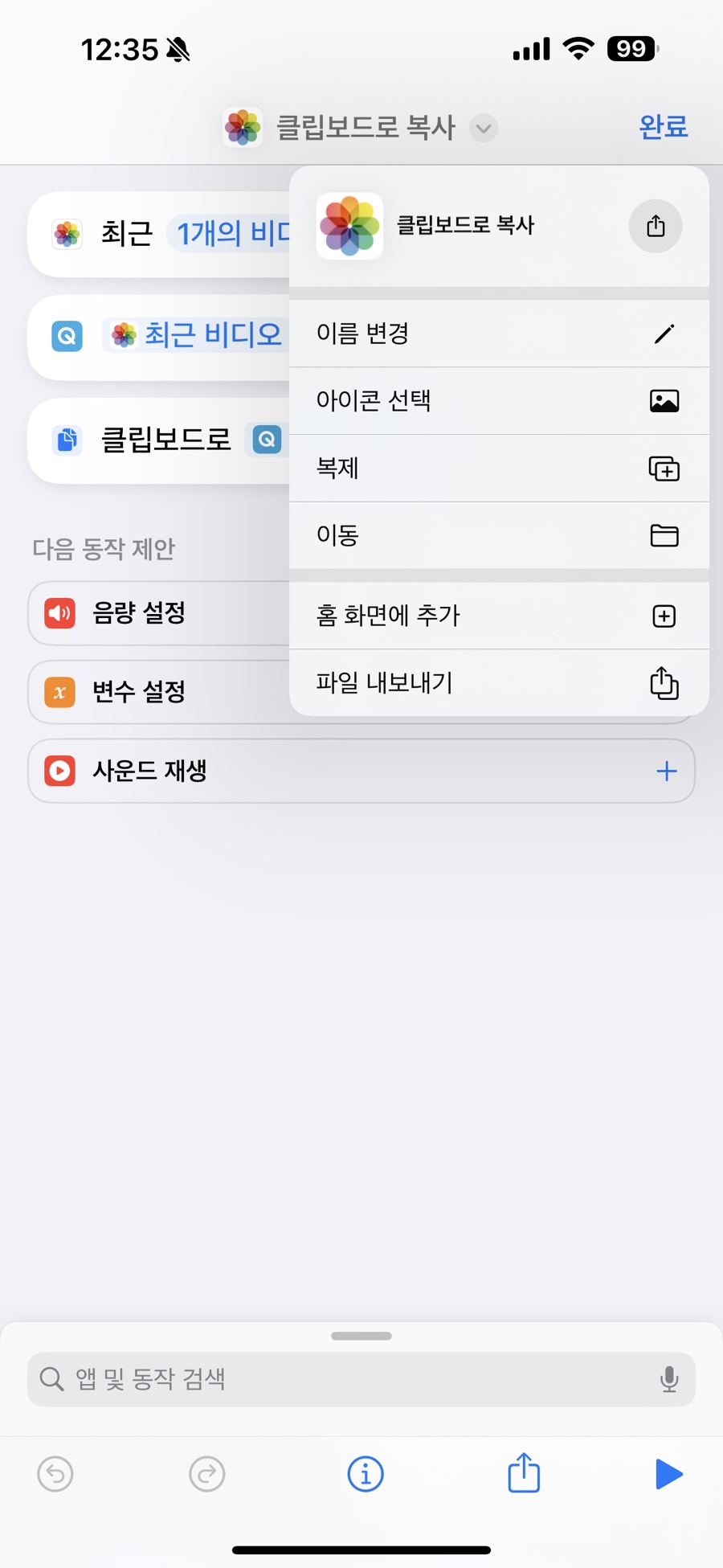
Task: Tap the microphone in the search bar
Action: pos(668,1379)
